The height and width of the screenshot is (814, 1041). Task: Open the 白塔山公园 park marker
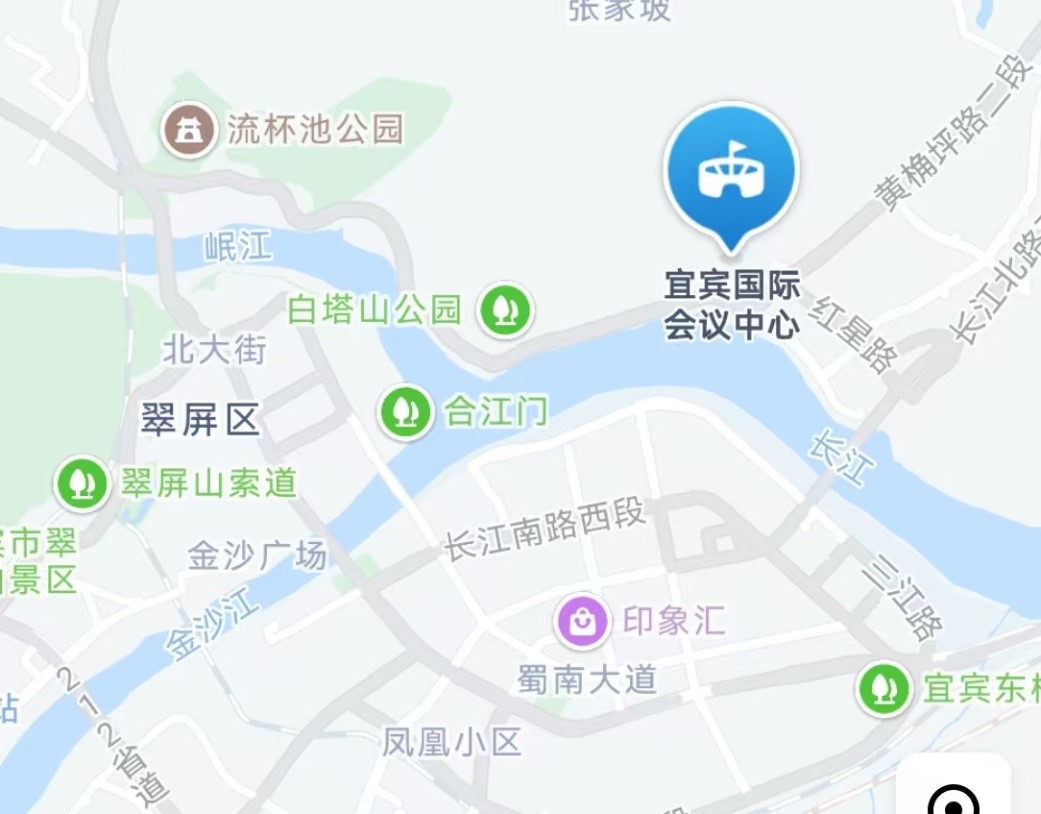(505, 310)
